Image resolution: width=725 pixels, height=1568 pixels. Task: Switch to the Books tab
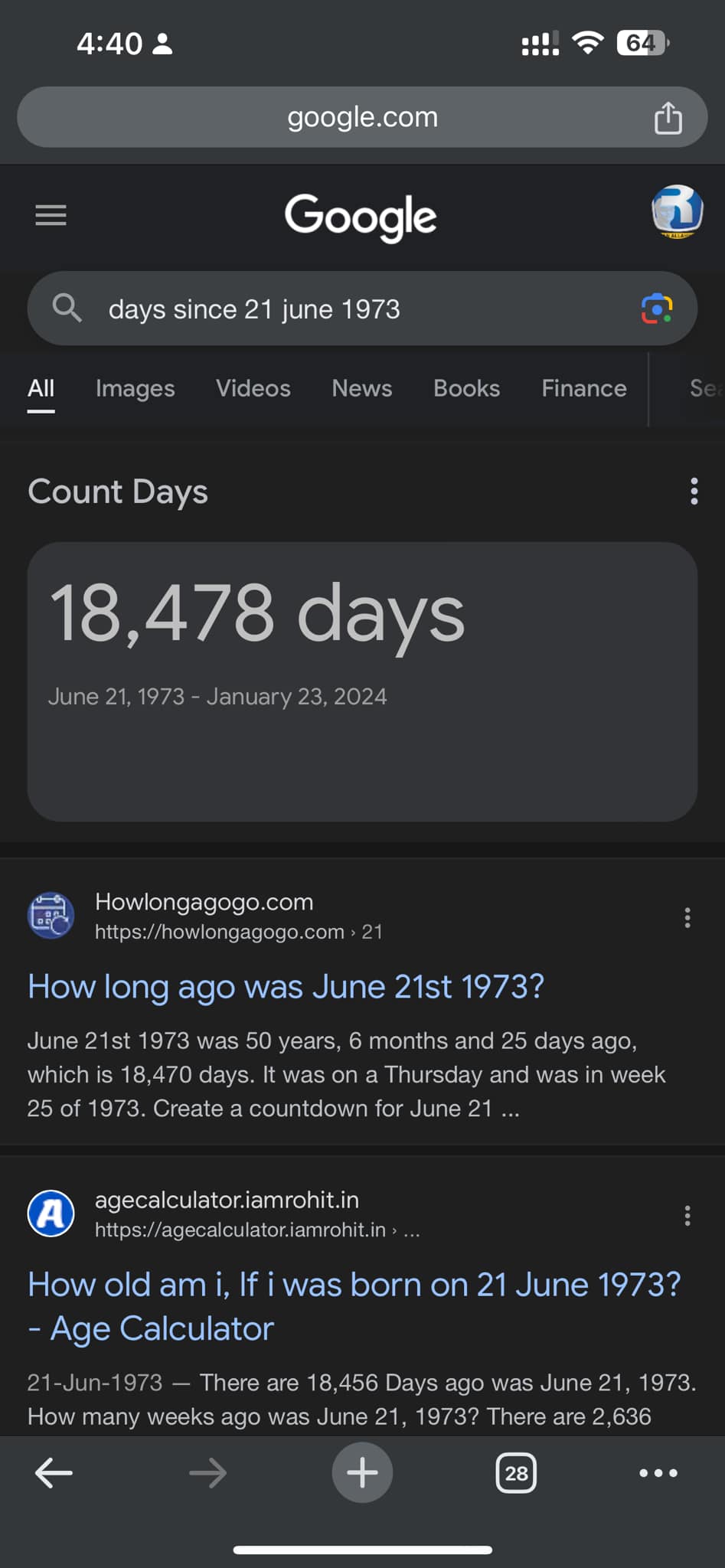pos(466,388)
